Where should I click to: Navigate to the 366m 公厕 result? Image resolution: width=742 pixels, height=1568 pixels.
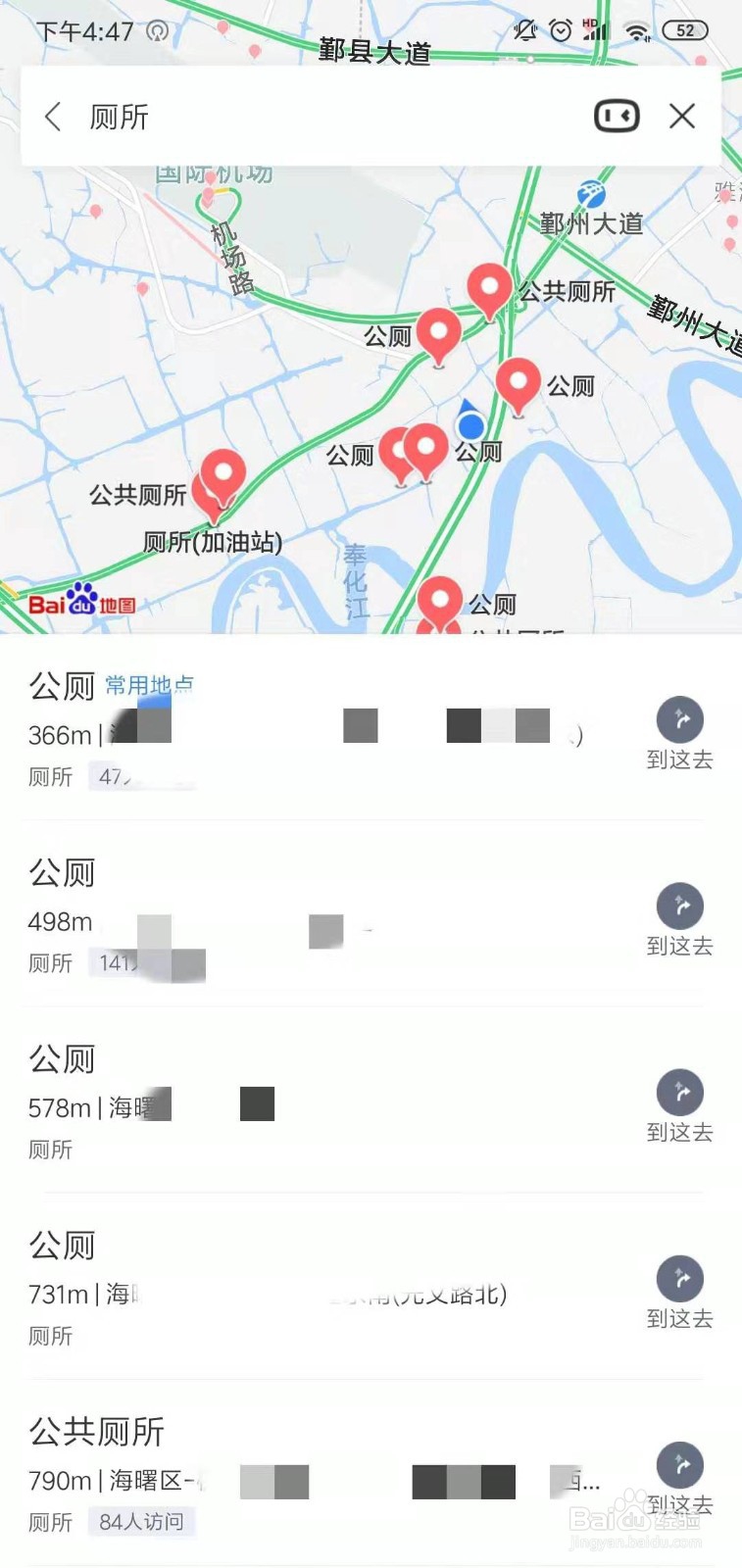pos(680,733)
